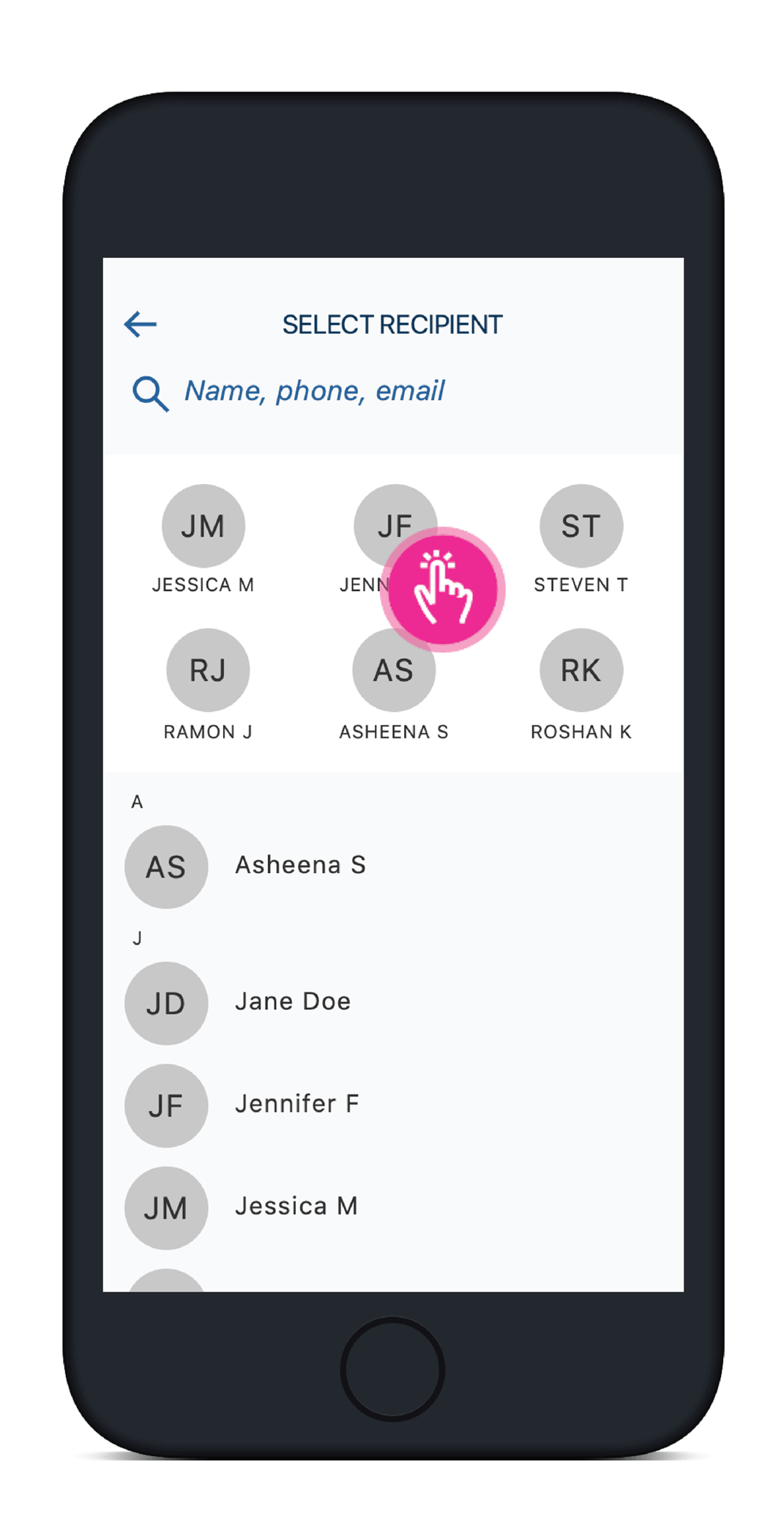Tap the Name, phone, email search field
Screen dimensions: 784x1522
pos(315,391)
